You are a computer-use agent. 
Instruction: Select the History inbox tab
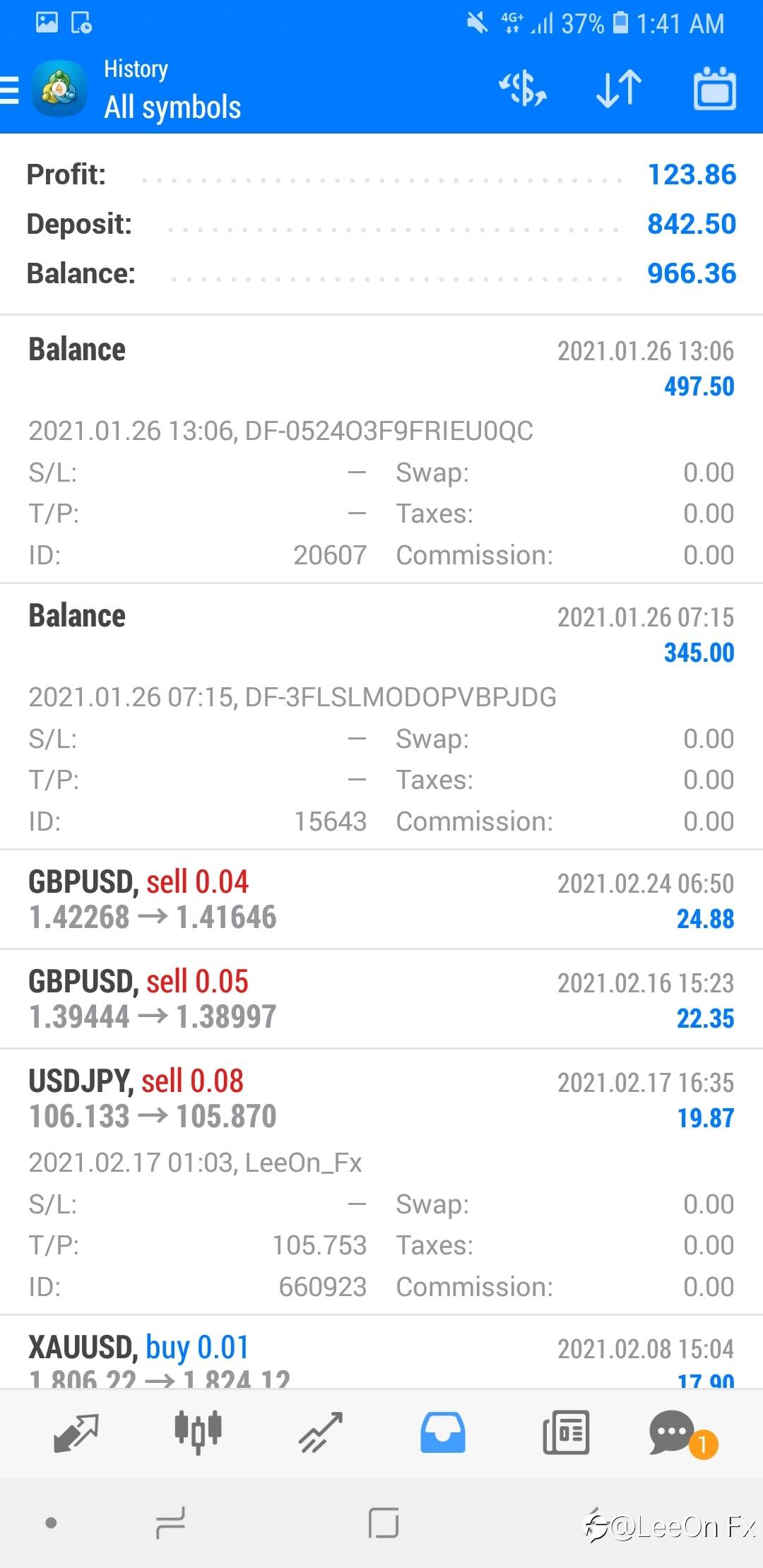tap(443, 1432)
